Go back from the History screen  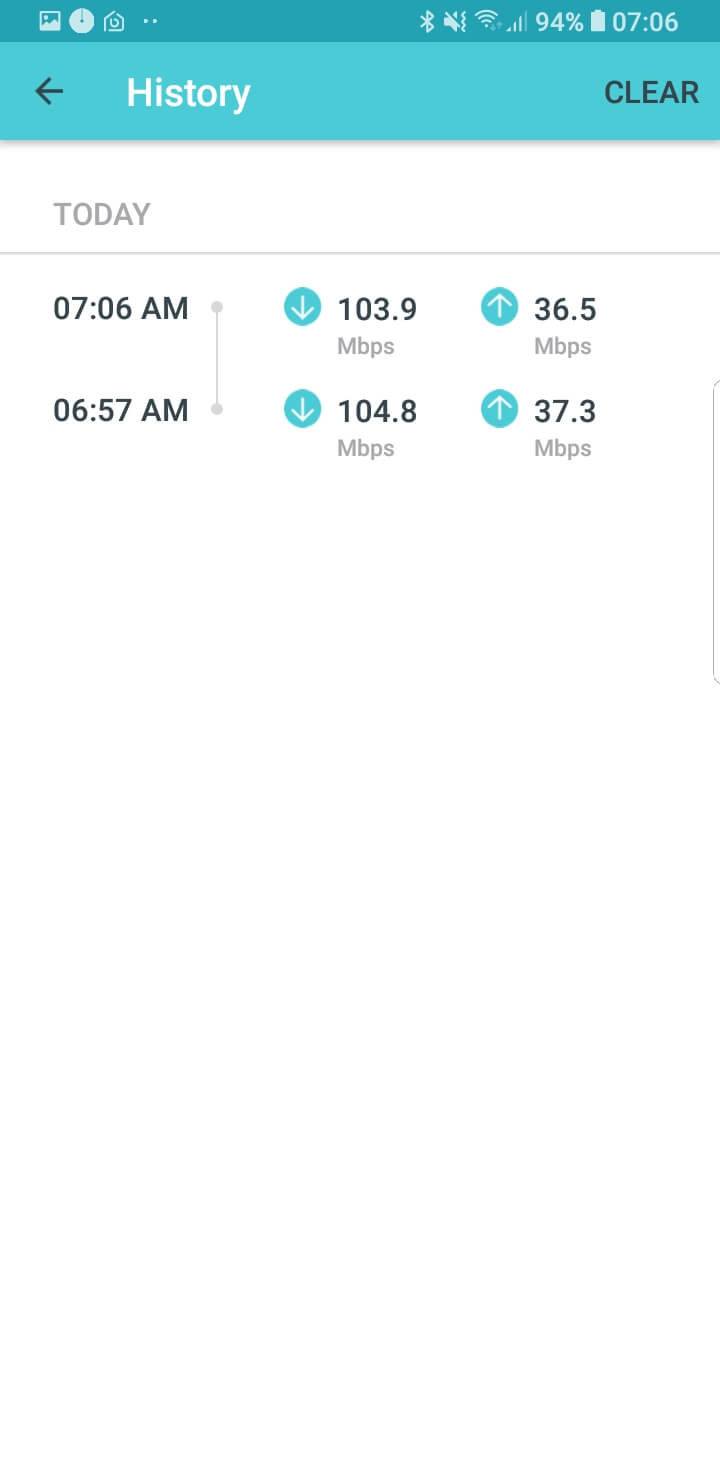coord(49,92)
